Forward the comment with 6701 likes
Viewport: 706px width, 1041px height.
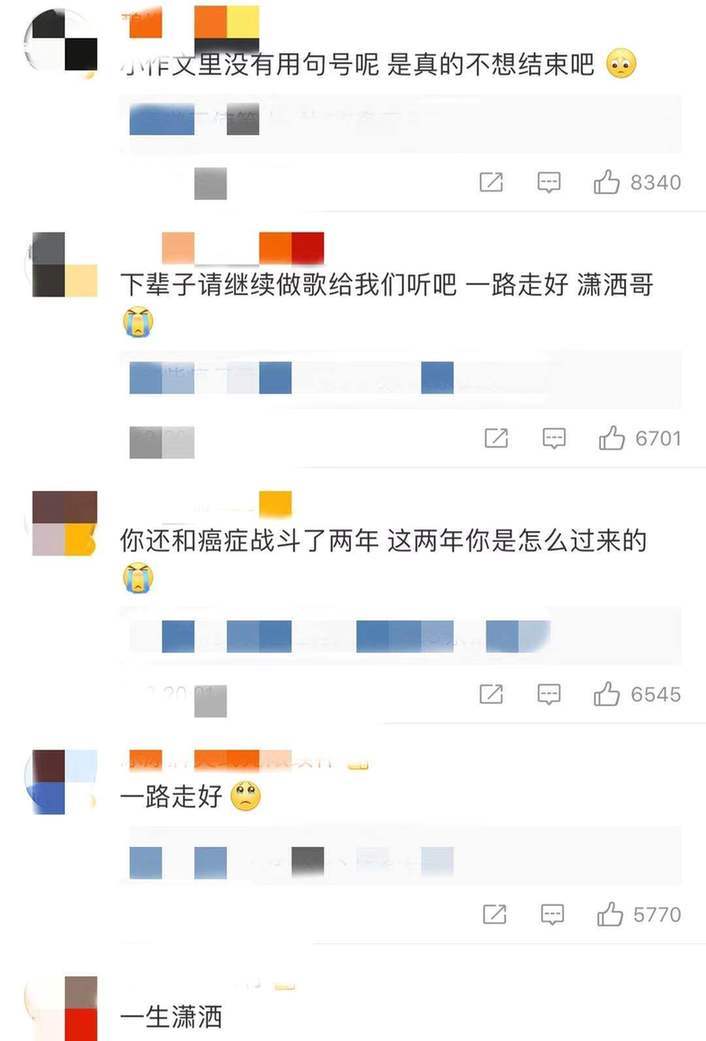496,438
